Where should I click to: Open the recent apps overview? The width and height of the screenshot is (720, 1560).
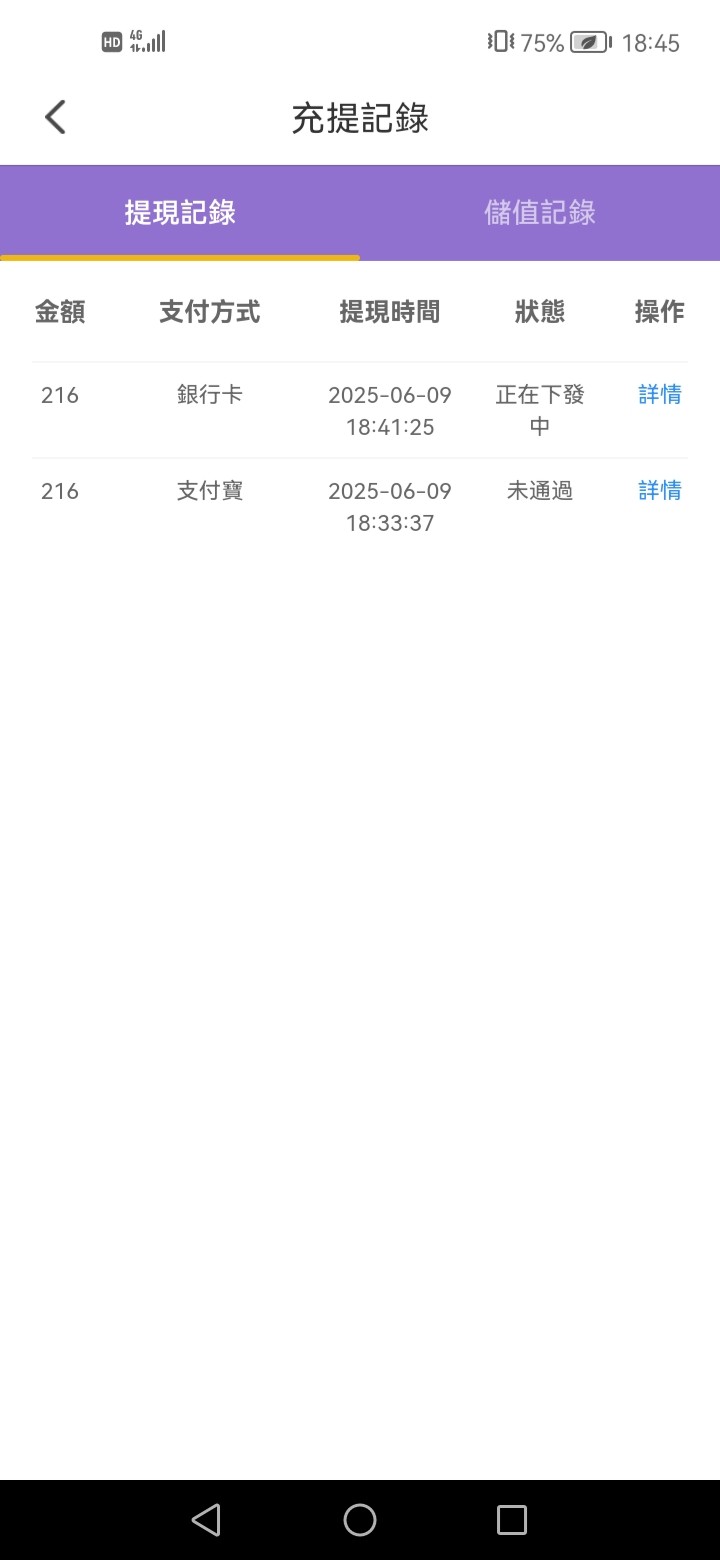coord(512,1520)
